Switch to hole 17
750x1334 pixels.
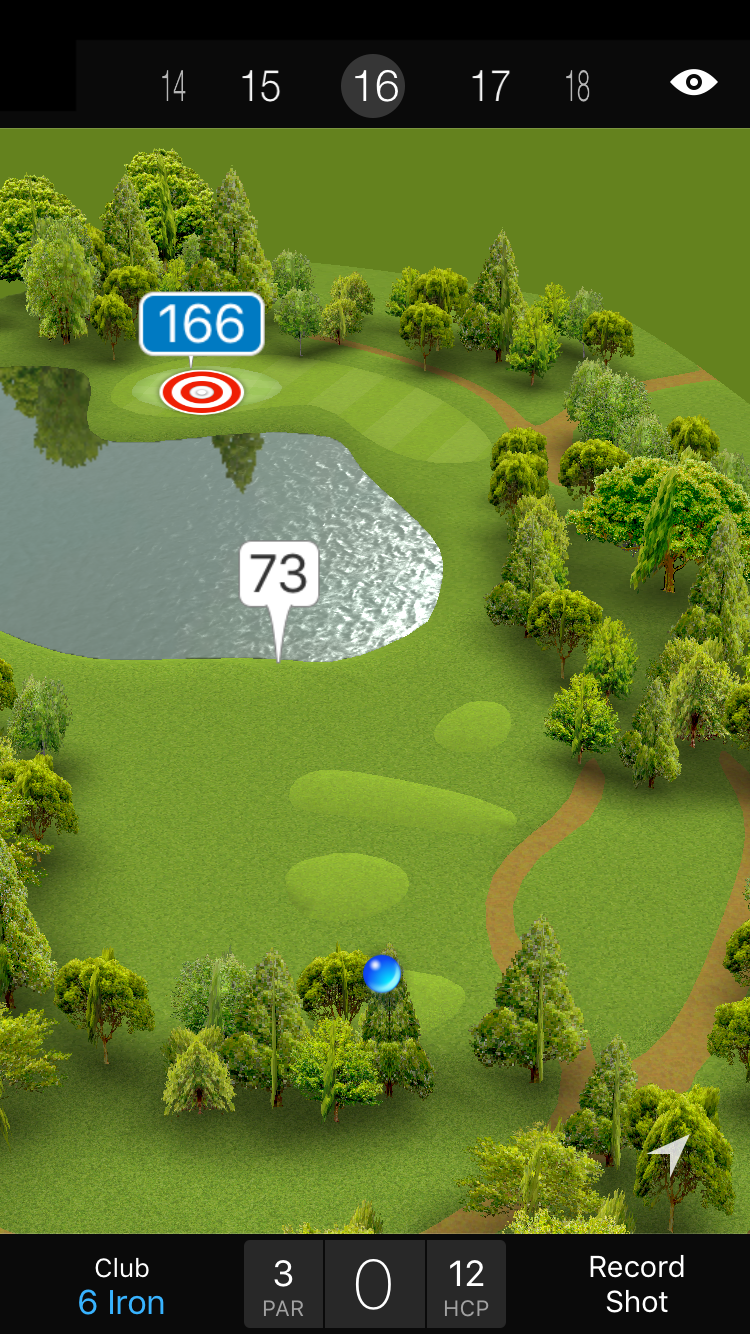(490, 87)
